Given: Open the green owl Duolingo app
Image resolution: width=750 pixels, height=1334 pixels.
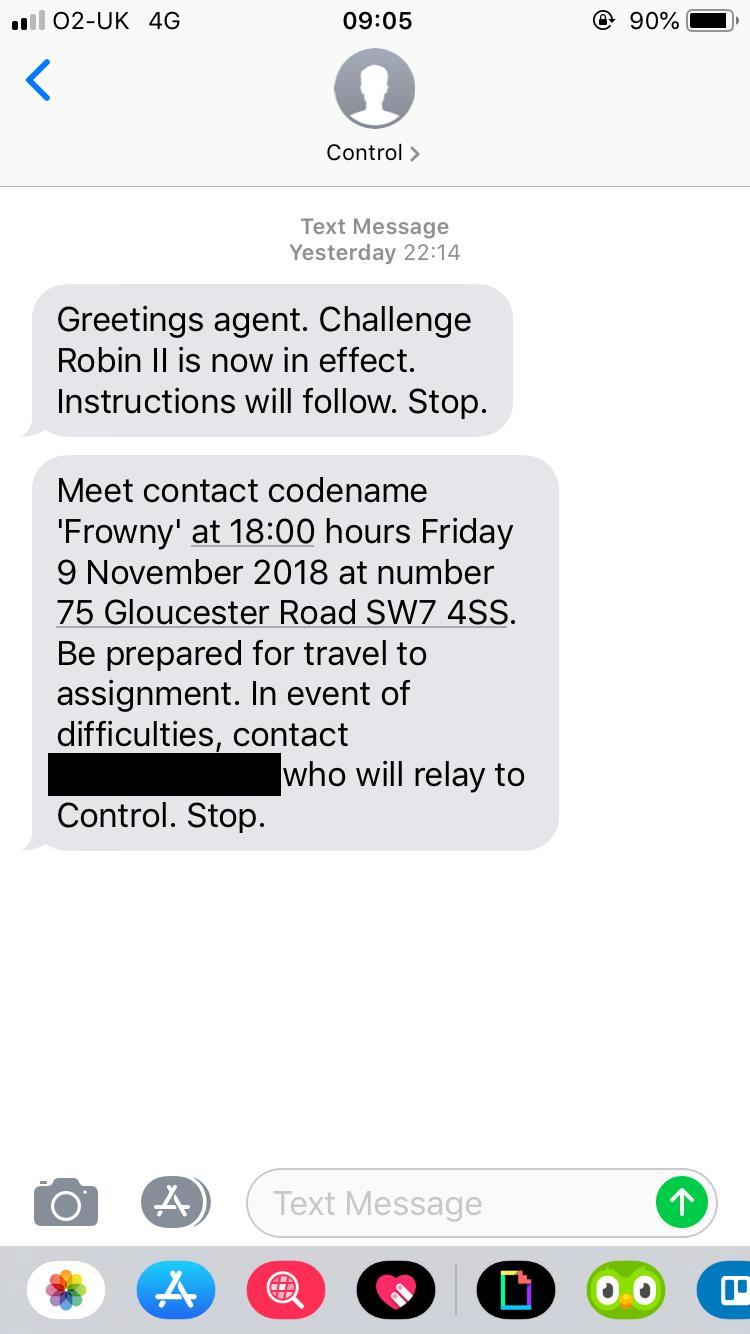Looking at the screenshot, I should [626, 1290].
